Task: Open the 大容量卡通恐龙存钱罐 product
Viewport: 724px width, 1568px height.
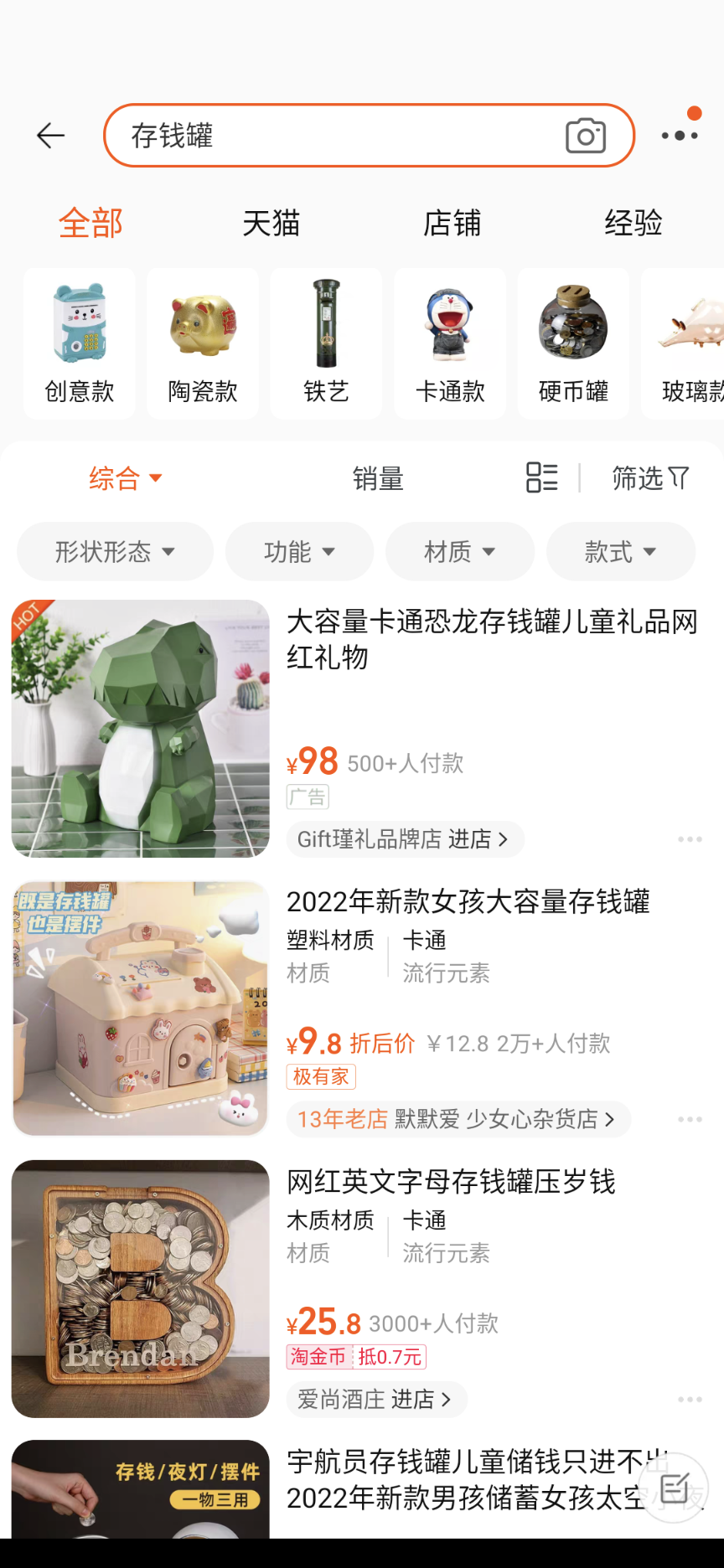Action: [x=492, y=639]
